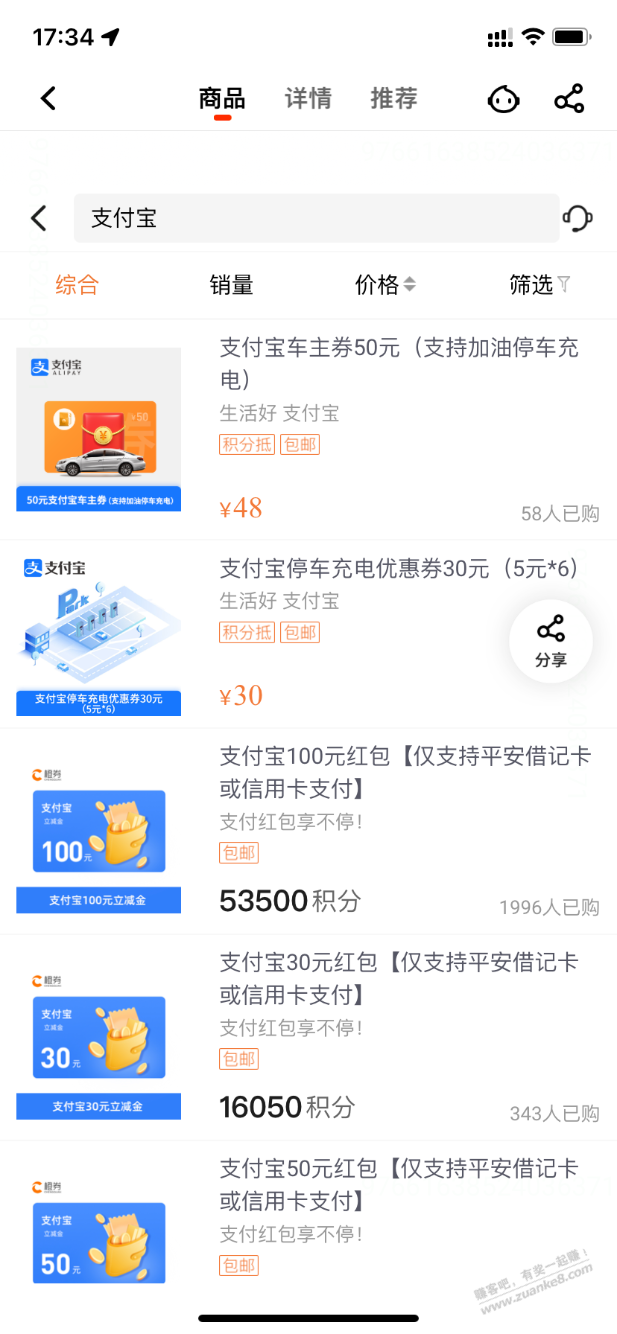Sort results by 价格
617x1334 pixels.
click(x=385, y=285)
